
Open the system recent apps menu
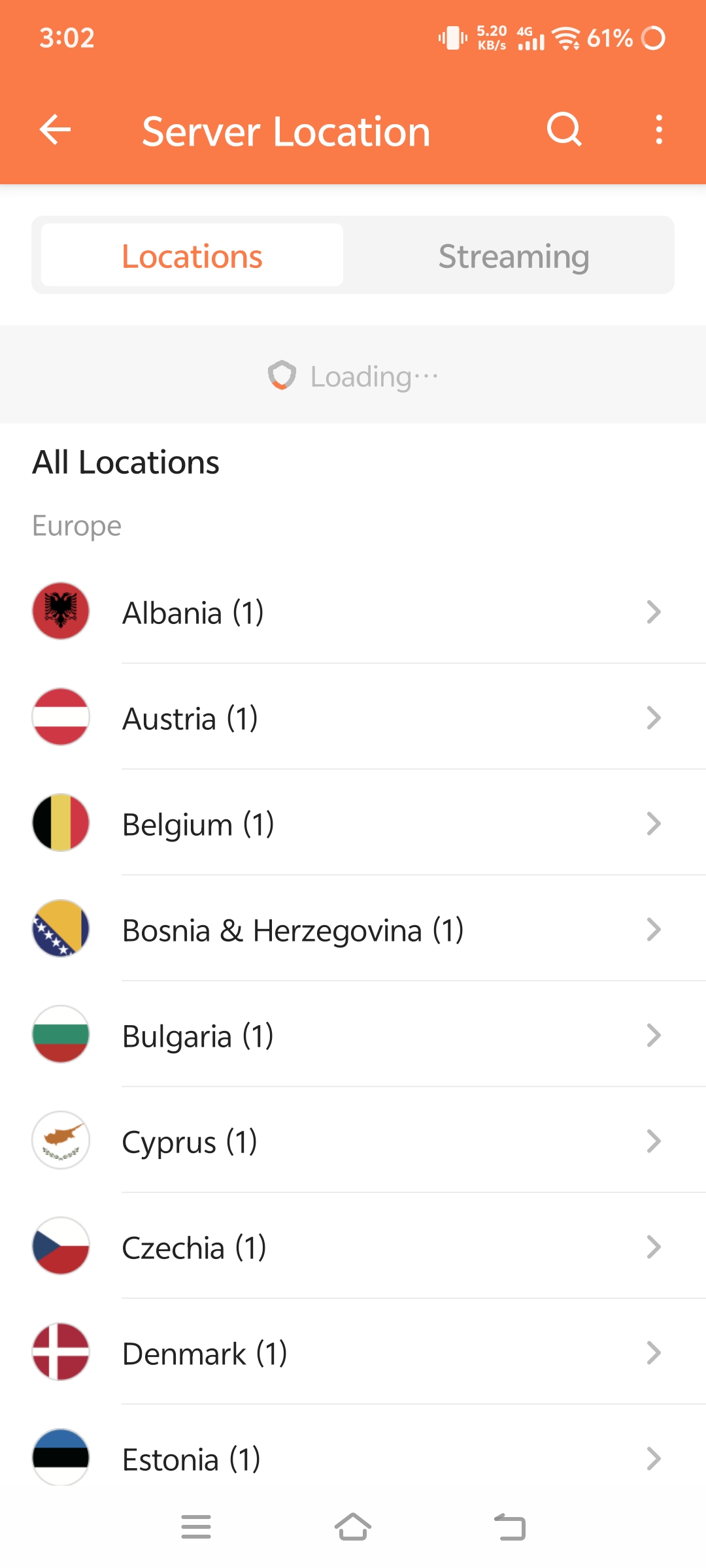point(196,1527)
